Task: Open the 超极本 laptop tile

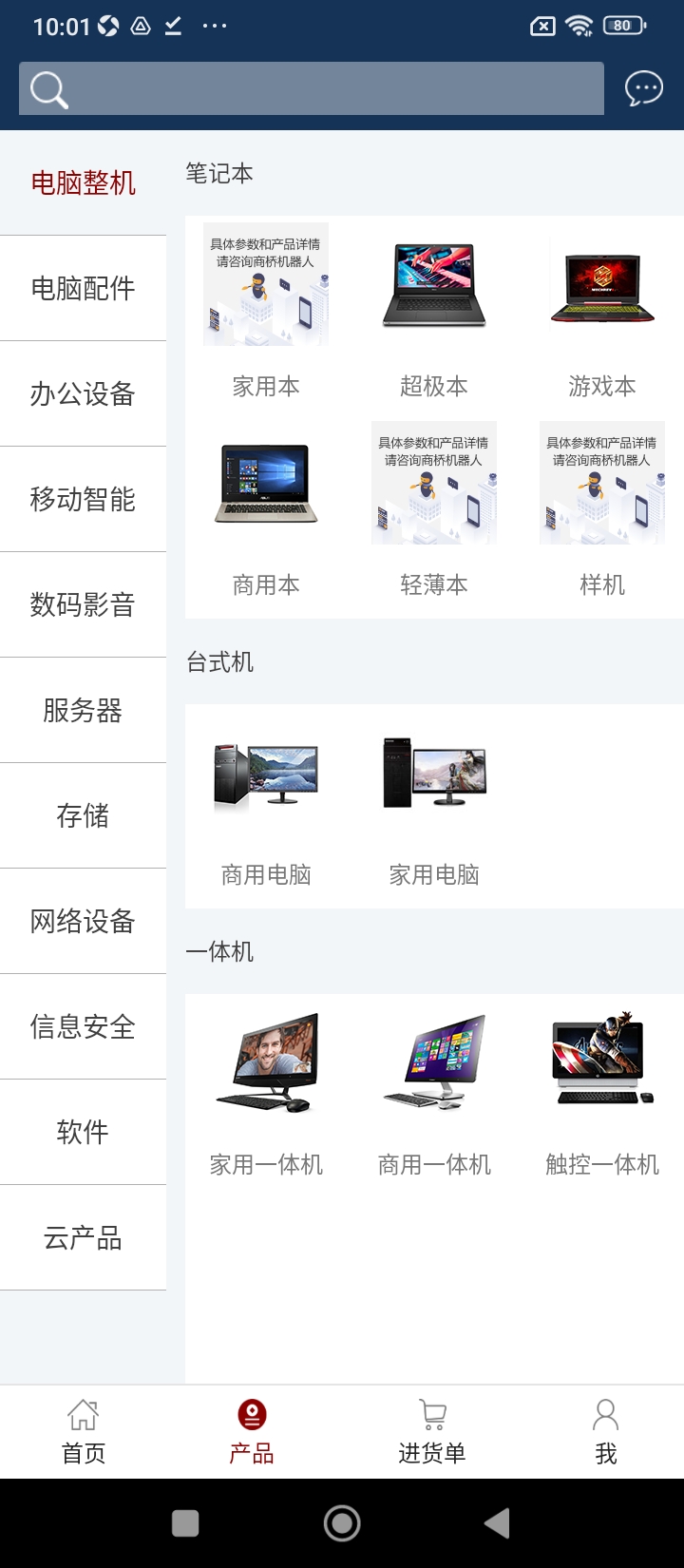Action: pos(434,309)
